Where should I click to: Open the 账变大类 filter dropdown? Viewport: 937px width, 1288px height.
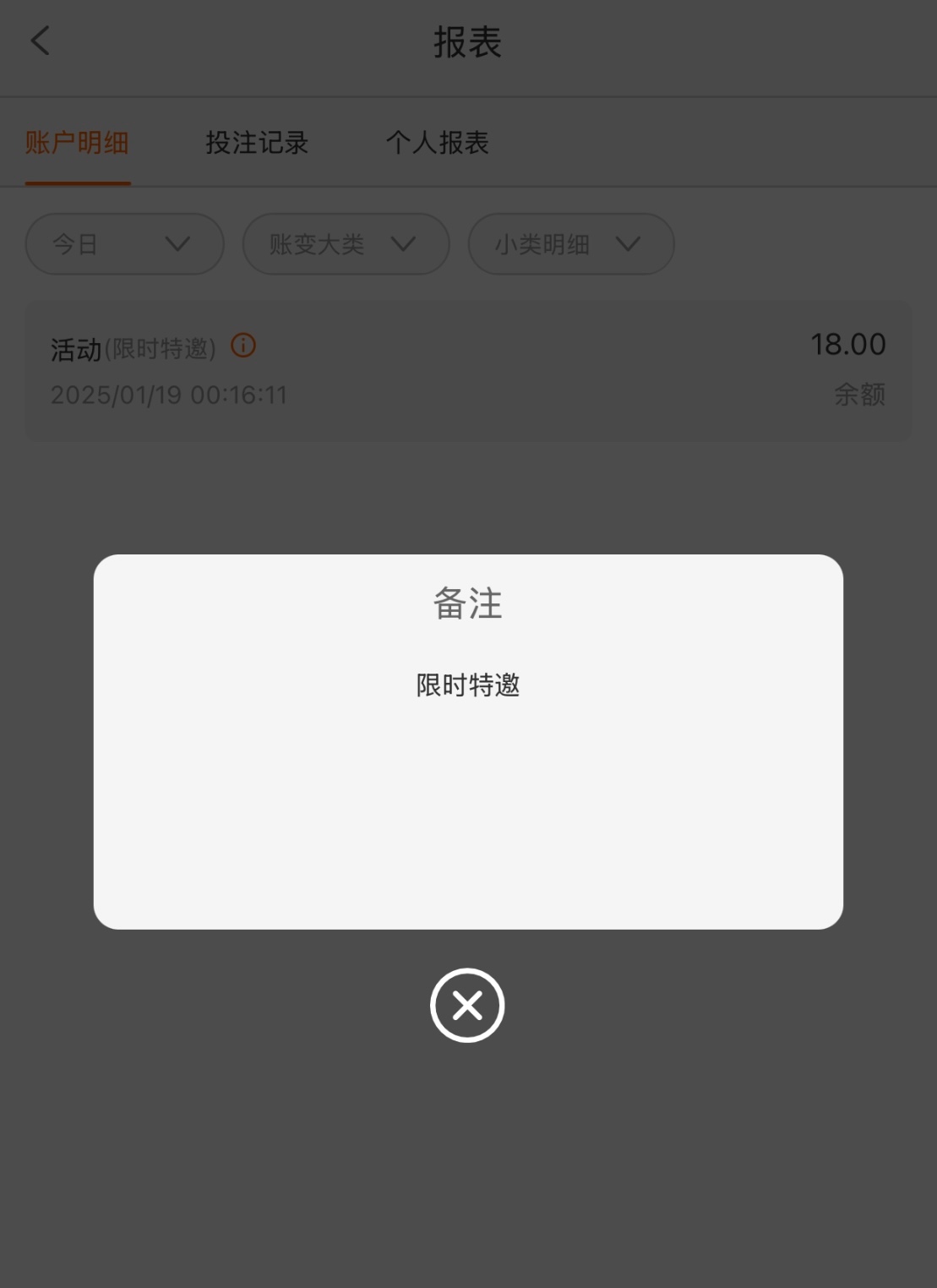[x=346, y=244]
